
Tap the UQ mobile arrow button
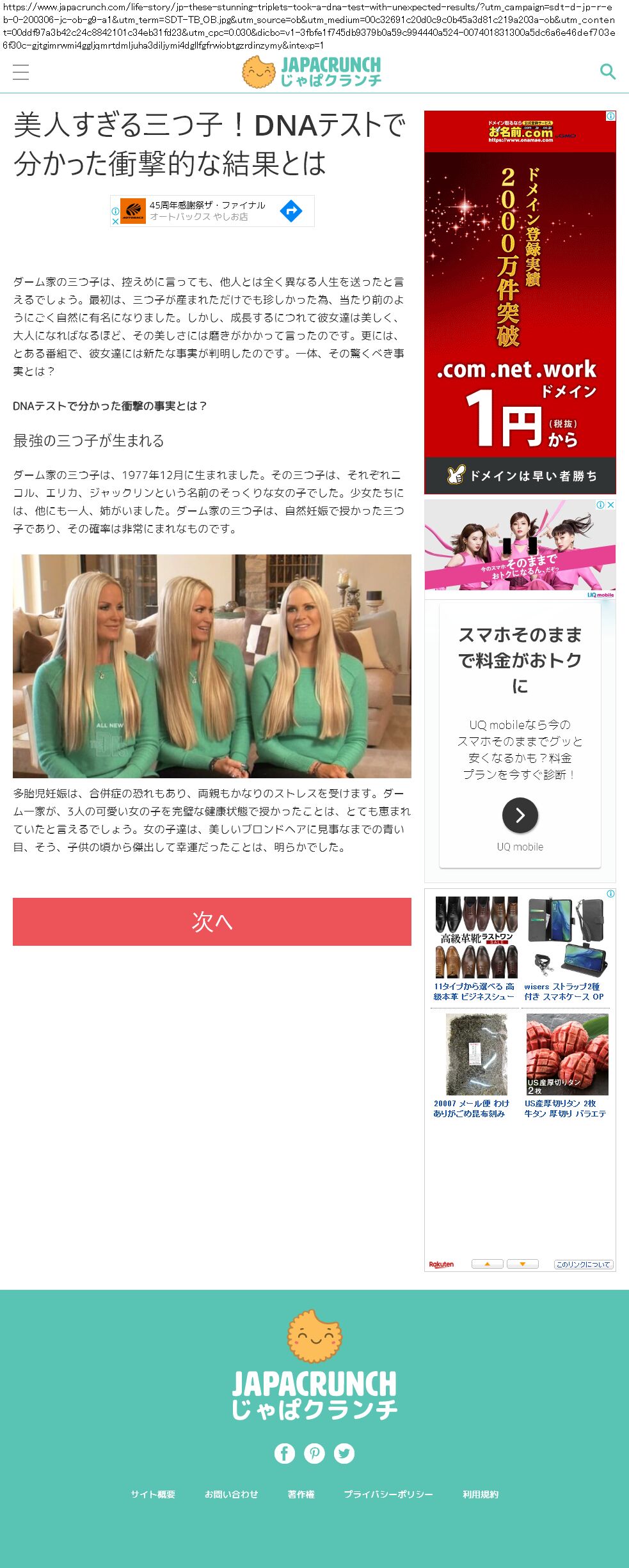(x=520, y=815)
